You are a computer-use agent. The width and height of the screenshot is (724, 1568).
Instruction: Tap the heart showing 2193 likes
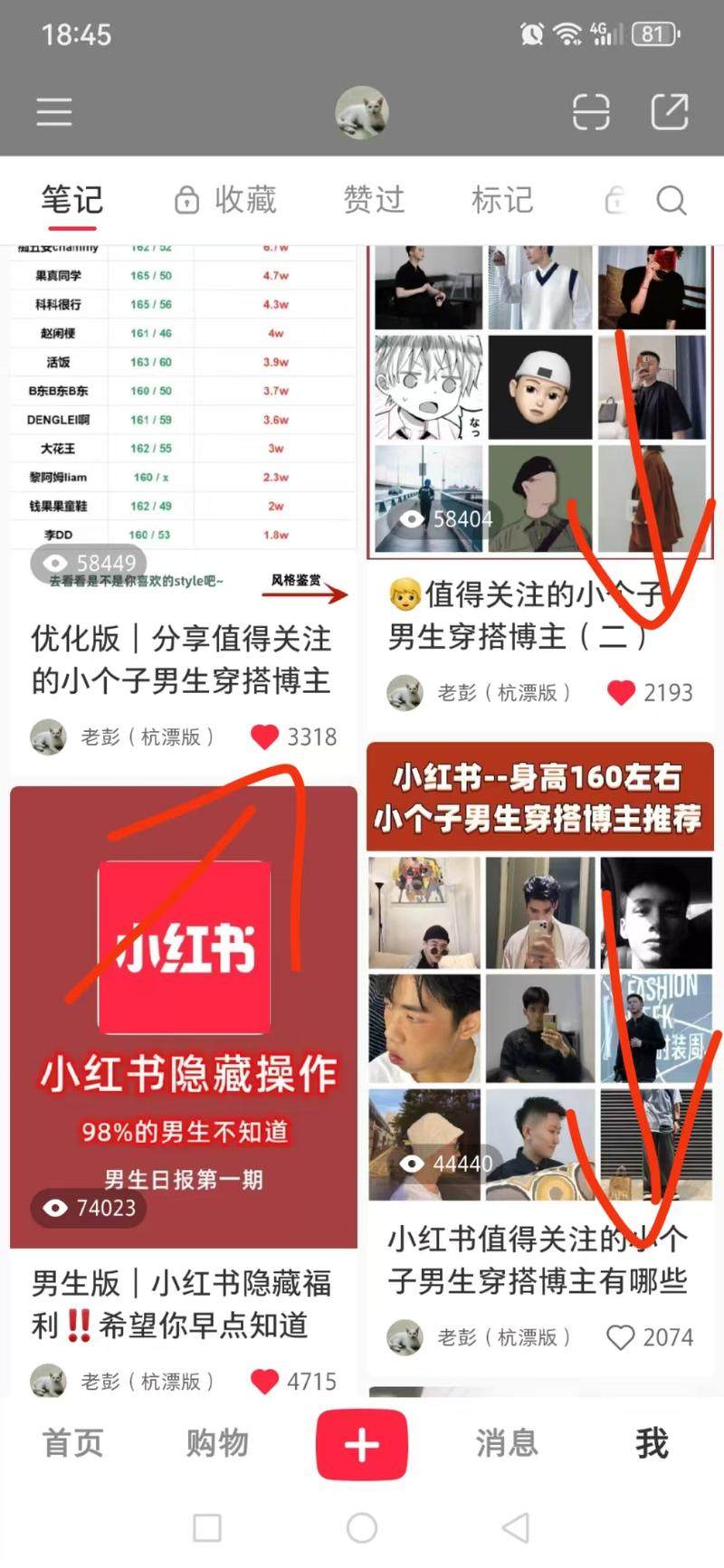click(621, 692)
